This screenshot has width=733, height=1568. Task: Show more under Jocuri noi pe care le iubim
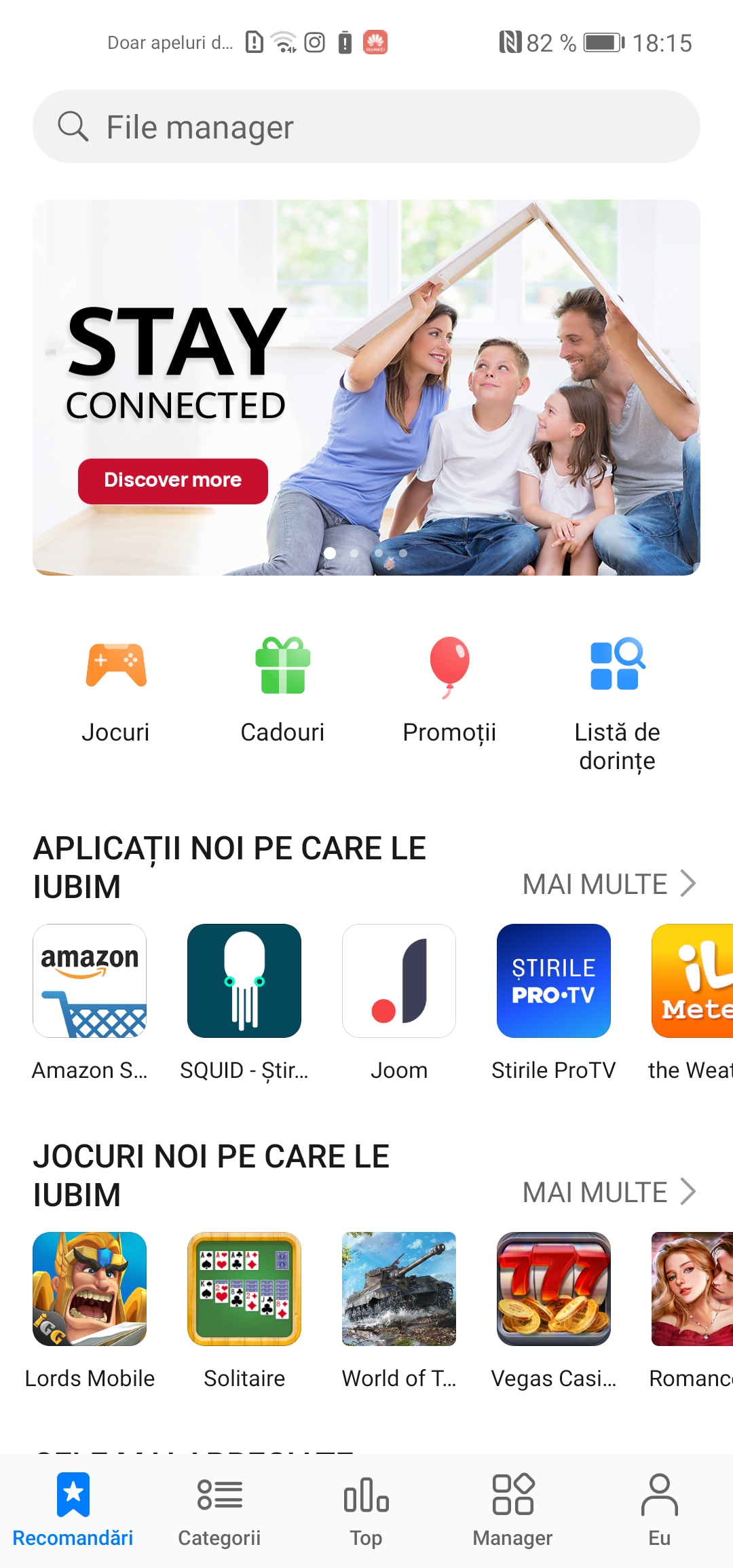609,1192
